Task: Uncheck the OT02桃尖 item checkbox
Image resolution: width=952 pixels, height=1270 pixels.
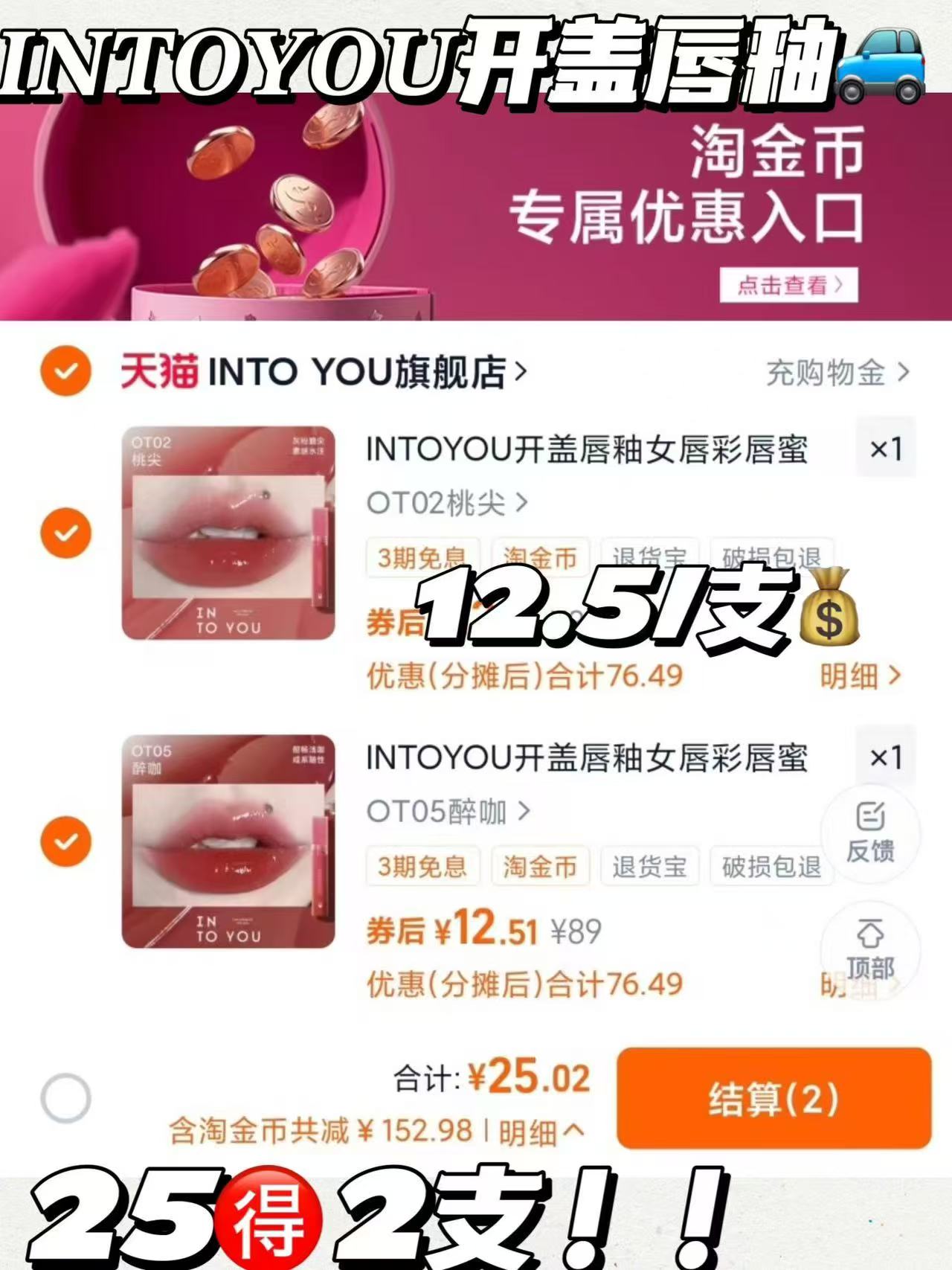Action: click(x=67, y=533)
